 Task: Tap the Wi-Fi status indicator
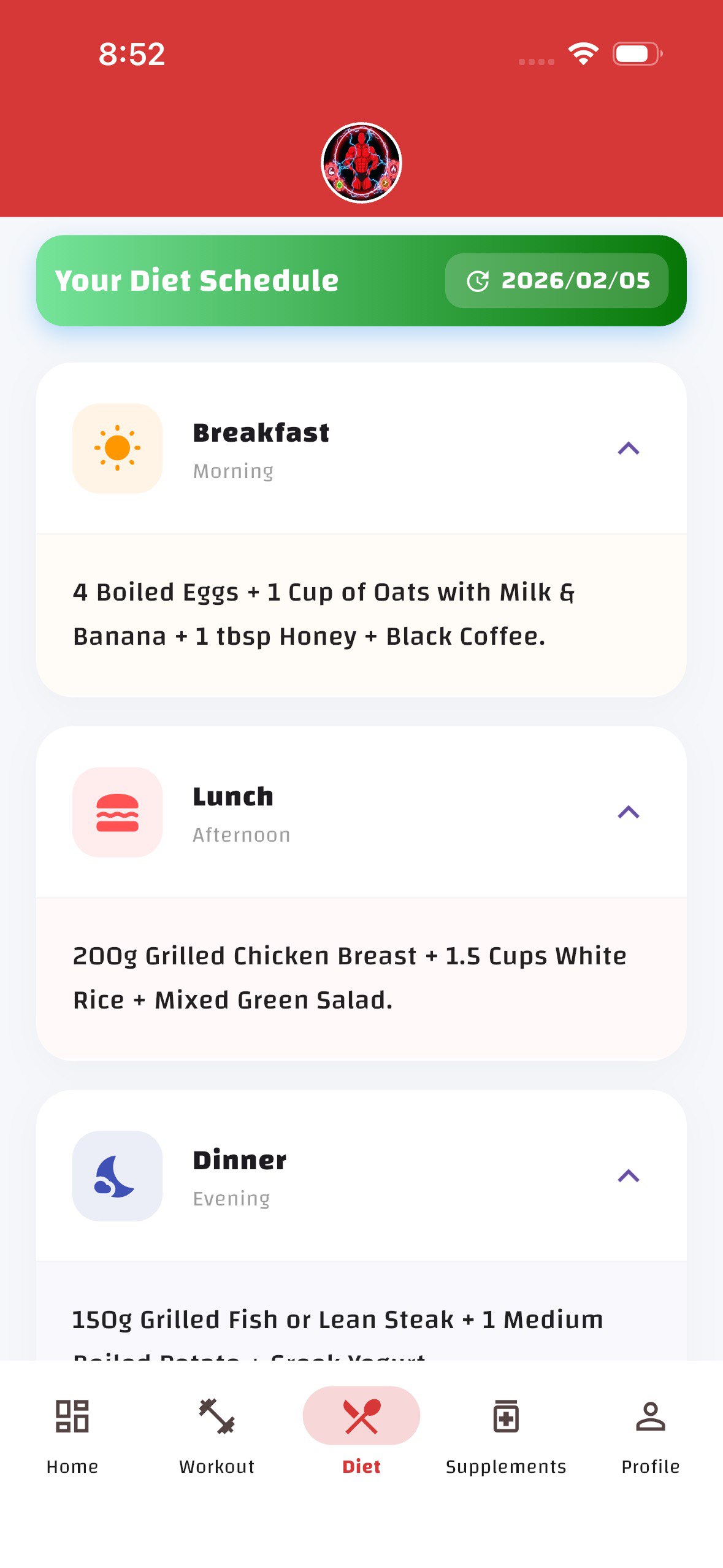[x=582, y=54]
